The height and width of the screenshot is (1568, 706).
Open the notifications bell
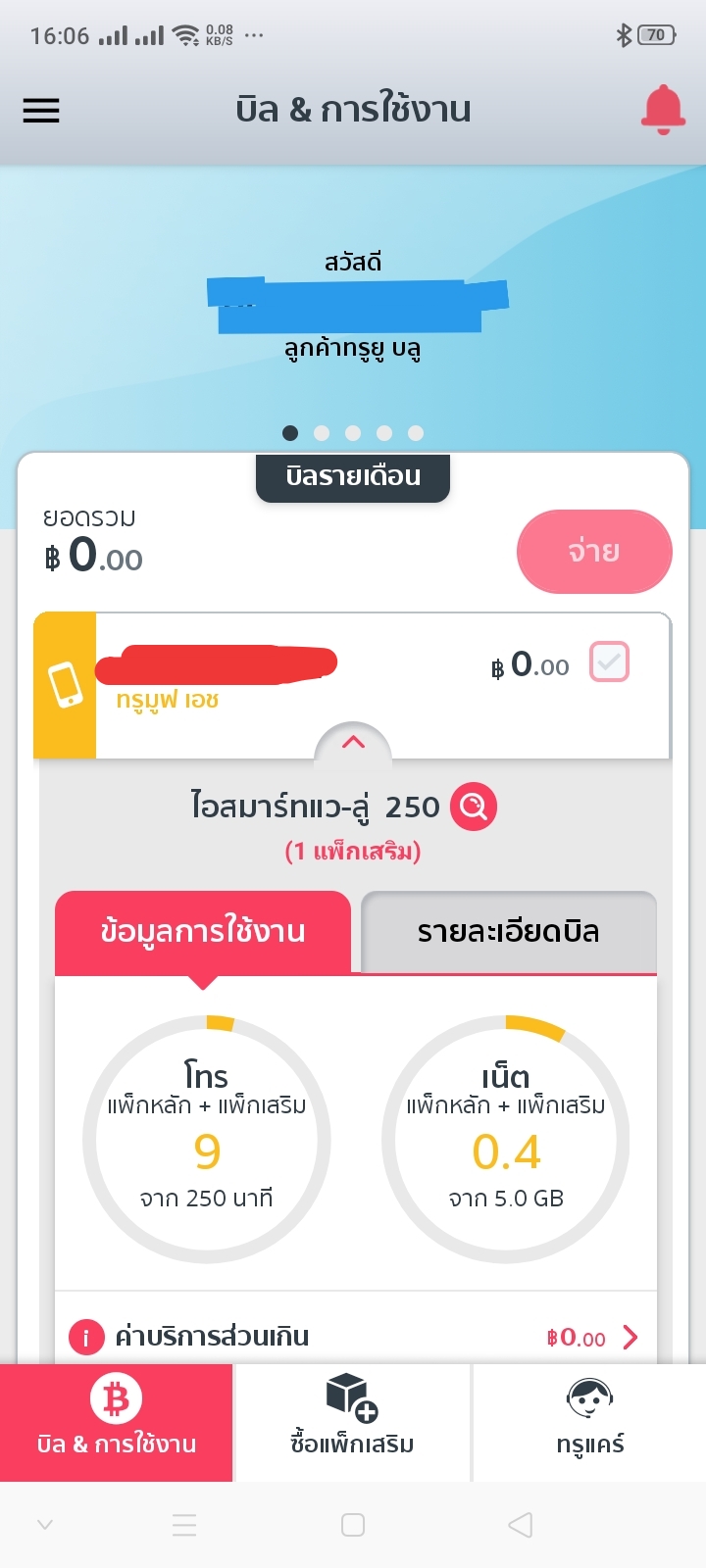click(663, 110)
